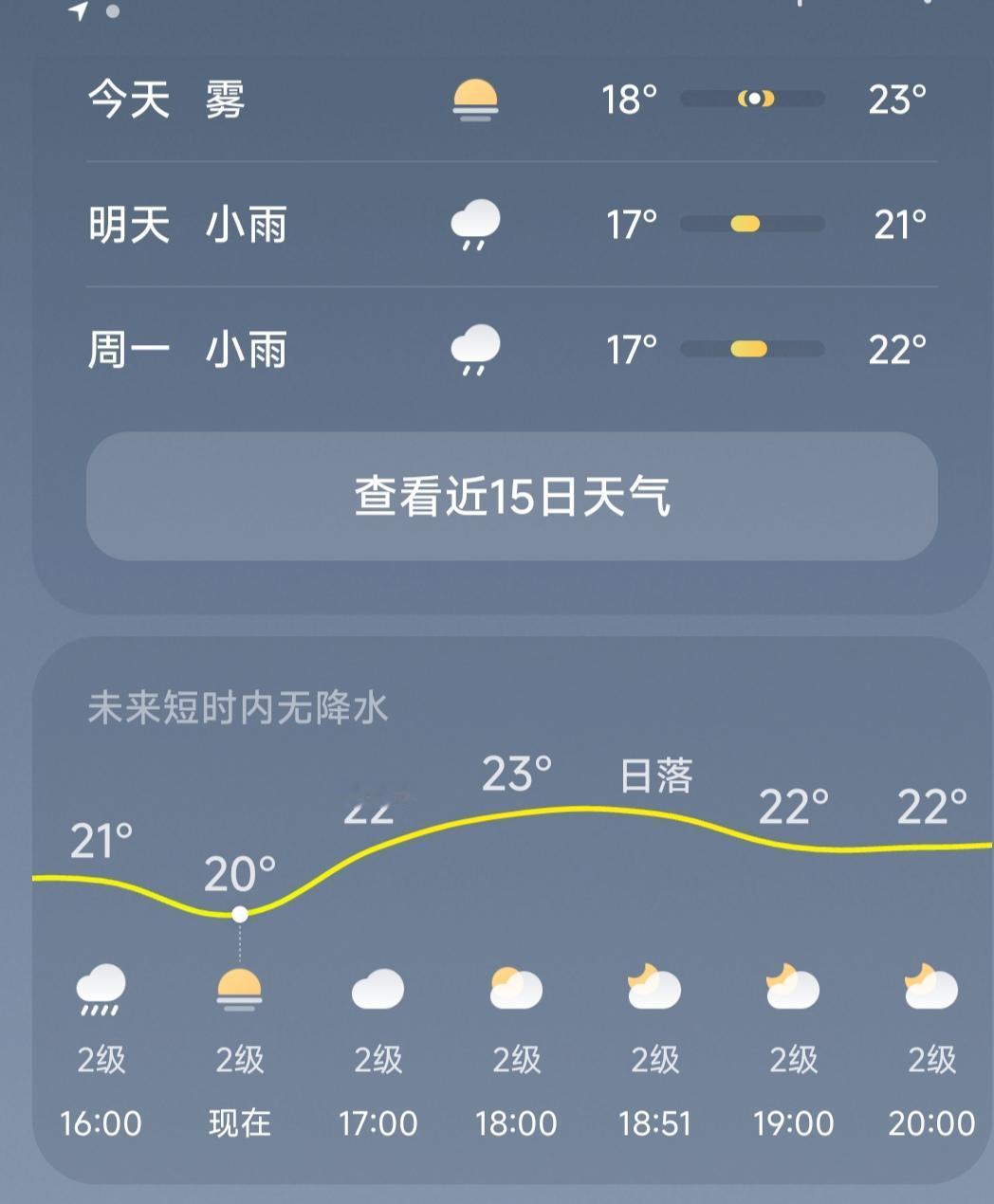Image resolution: width=994 pixels, height=1204 pixels.
Task: Click the moon-cloud icon at 18:51 sunset time
Action: pyautogui.click(x=655, y=989)
